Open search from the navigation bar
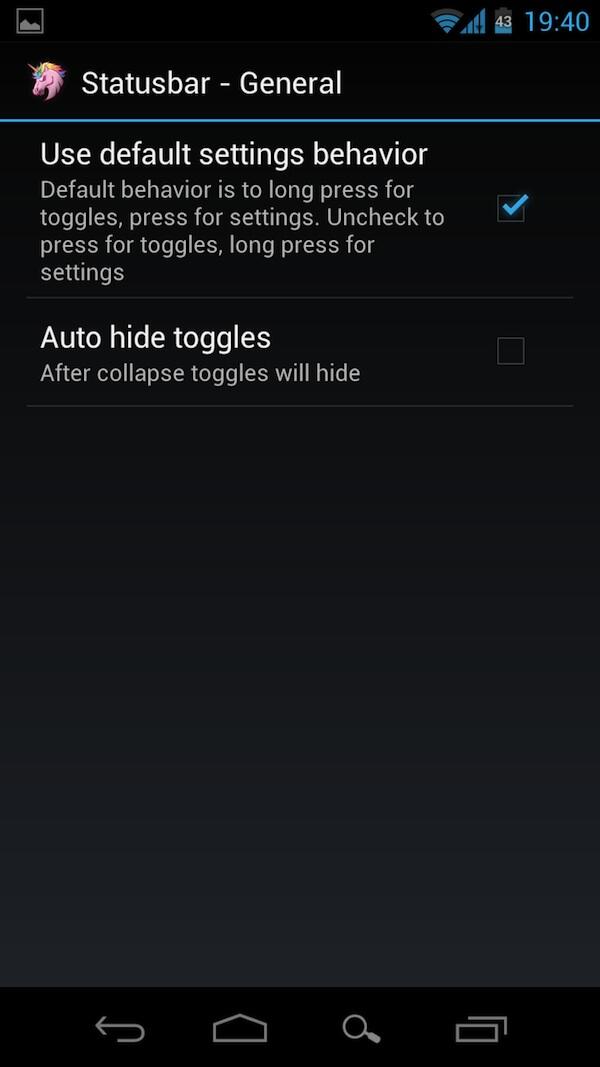600x1067 pixels. click(x=361, y=1029)
